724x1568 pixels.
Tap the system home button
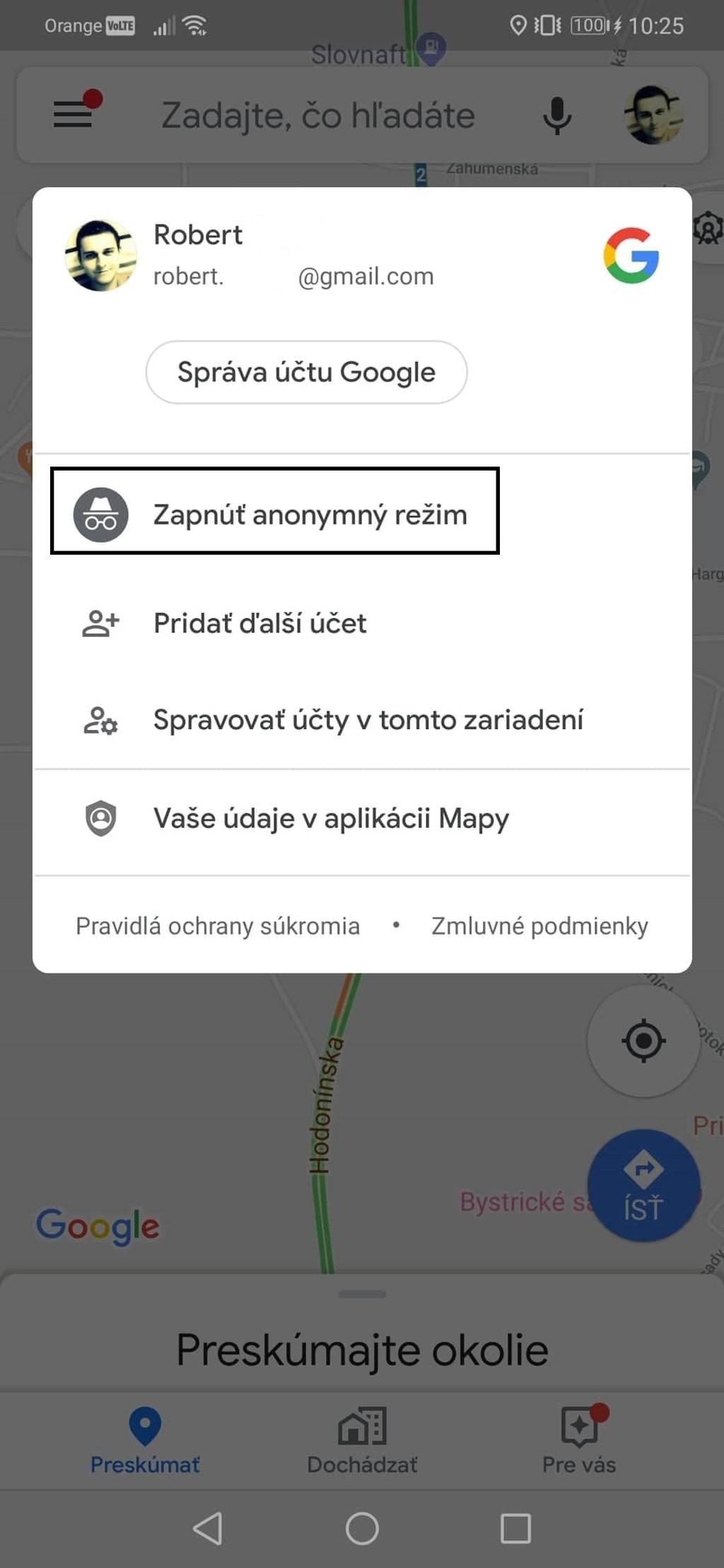362,1528
